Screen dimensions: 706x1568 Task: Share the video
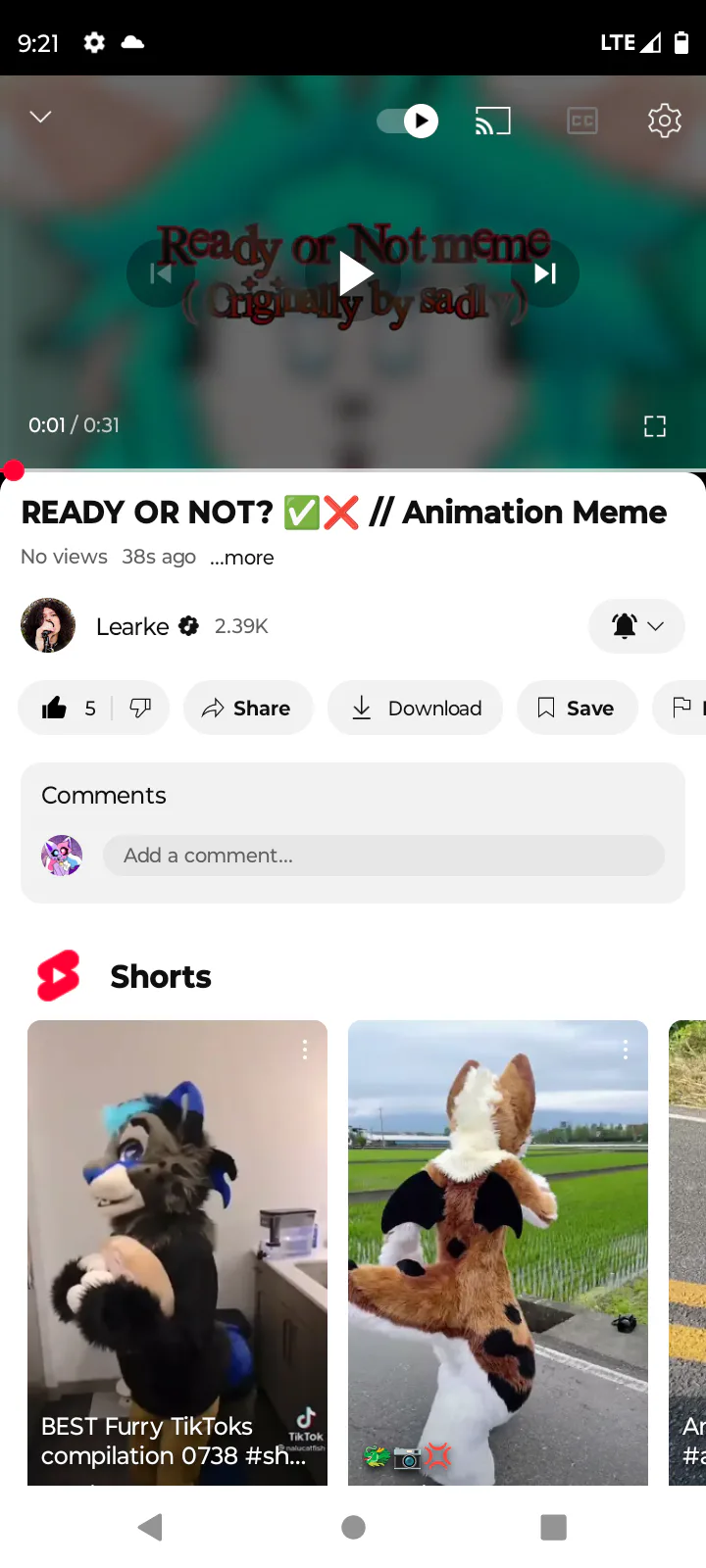coord(248,708)
